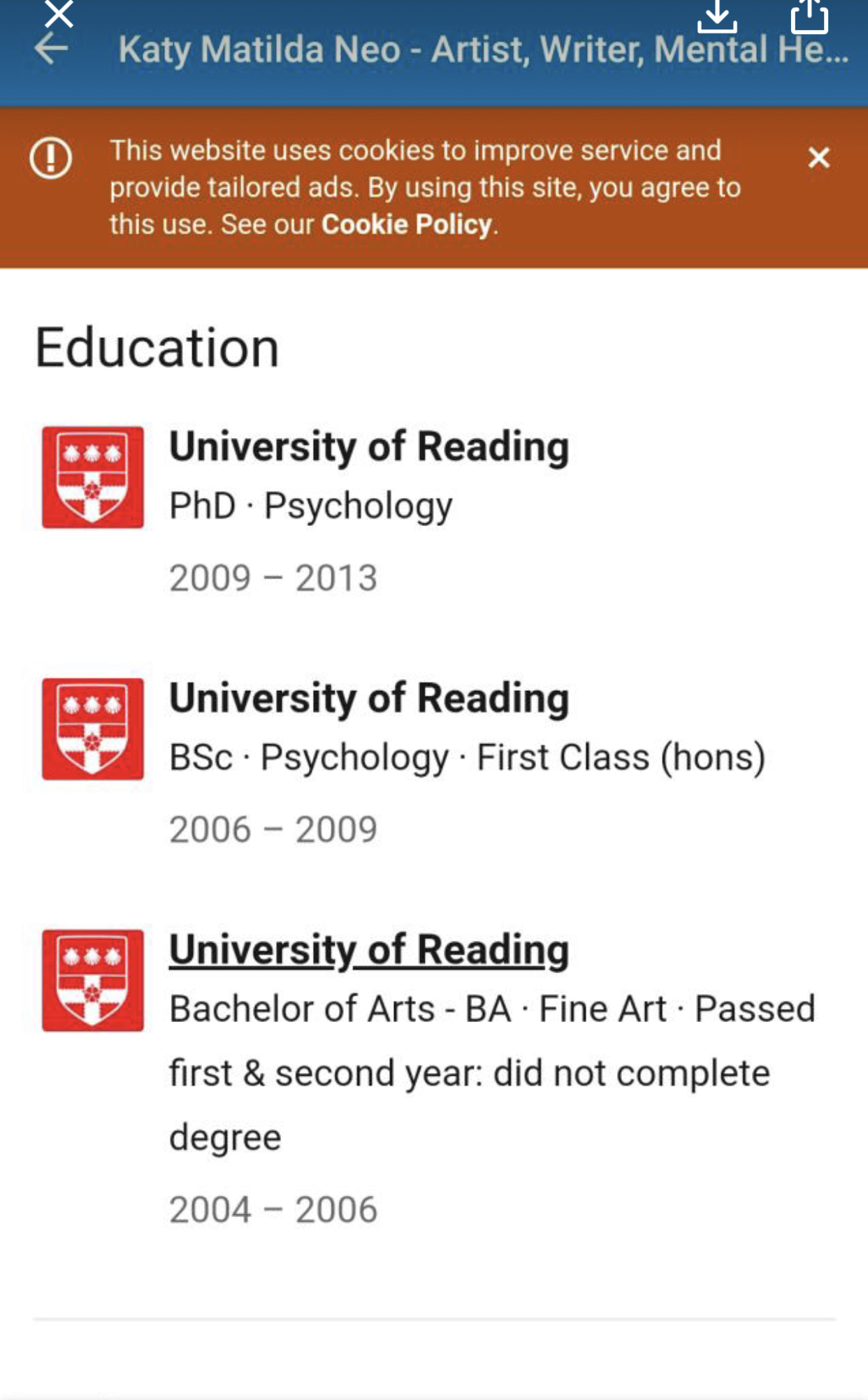Go back with the arrow icon
Viewport: 868px width, 1400px height.
click(51, 49)
